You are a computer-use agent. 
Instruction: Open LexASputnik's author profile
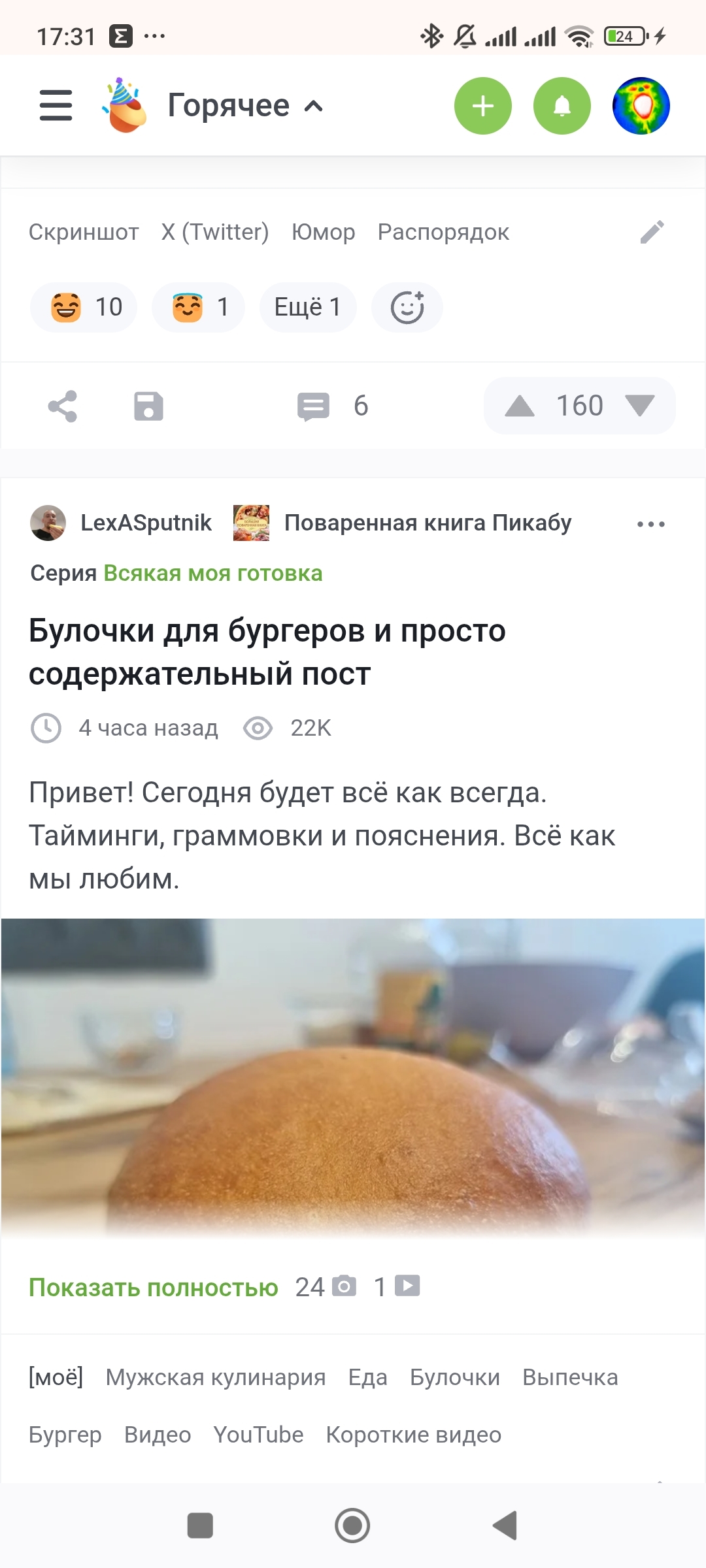tap(145, 523)
